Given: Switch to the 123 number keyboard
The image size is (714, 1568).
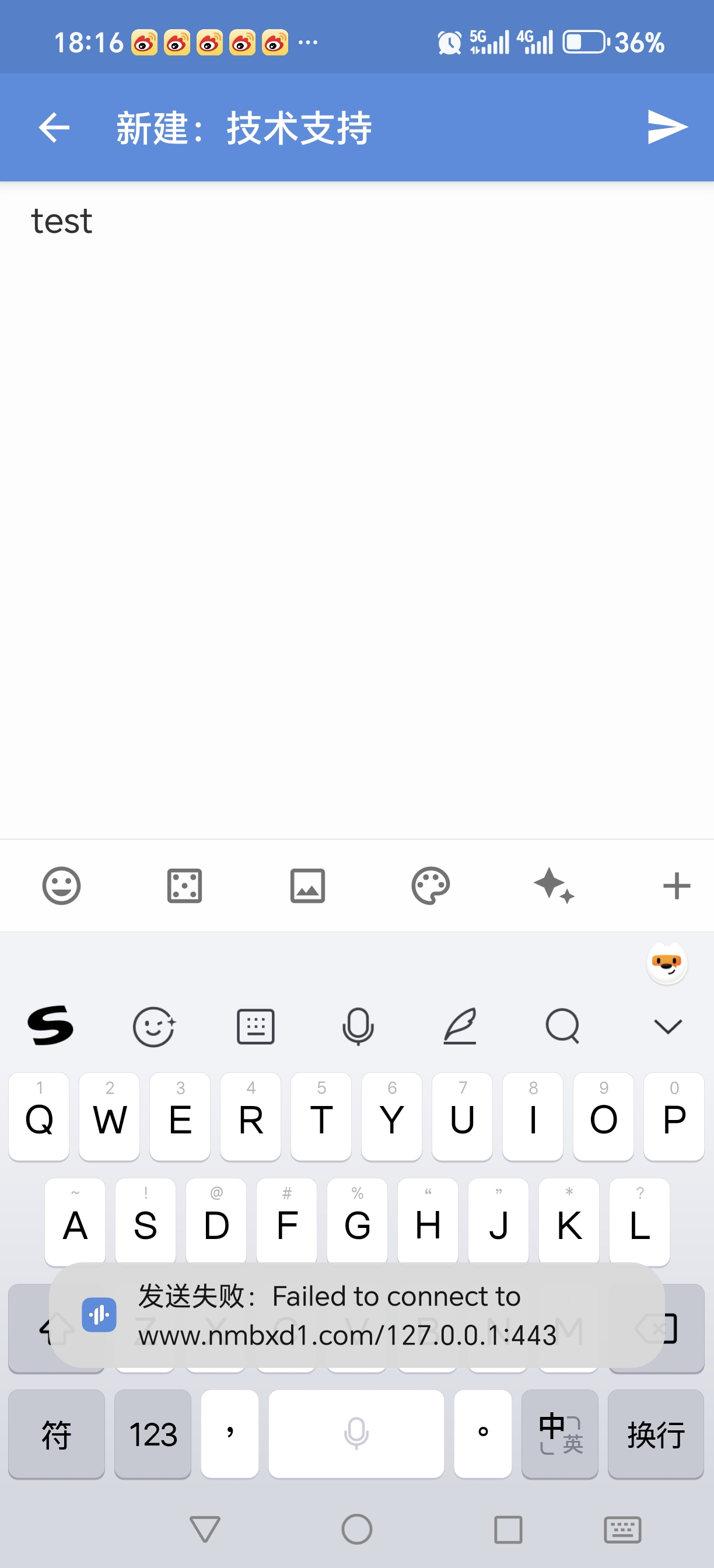Looking at the screenshot, I should [x=153, y=1434].
